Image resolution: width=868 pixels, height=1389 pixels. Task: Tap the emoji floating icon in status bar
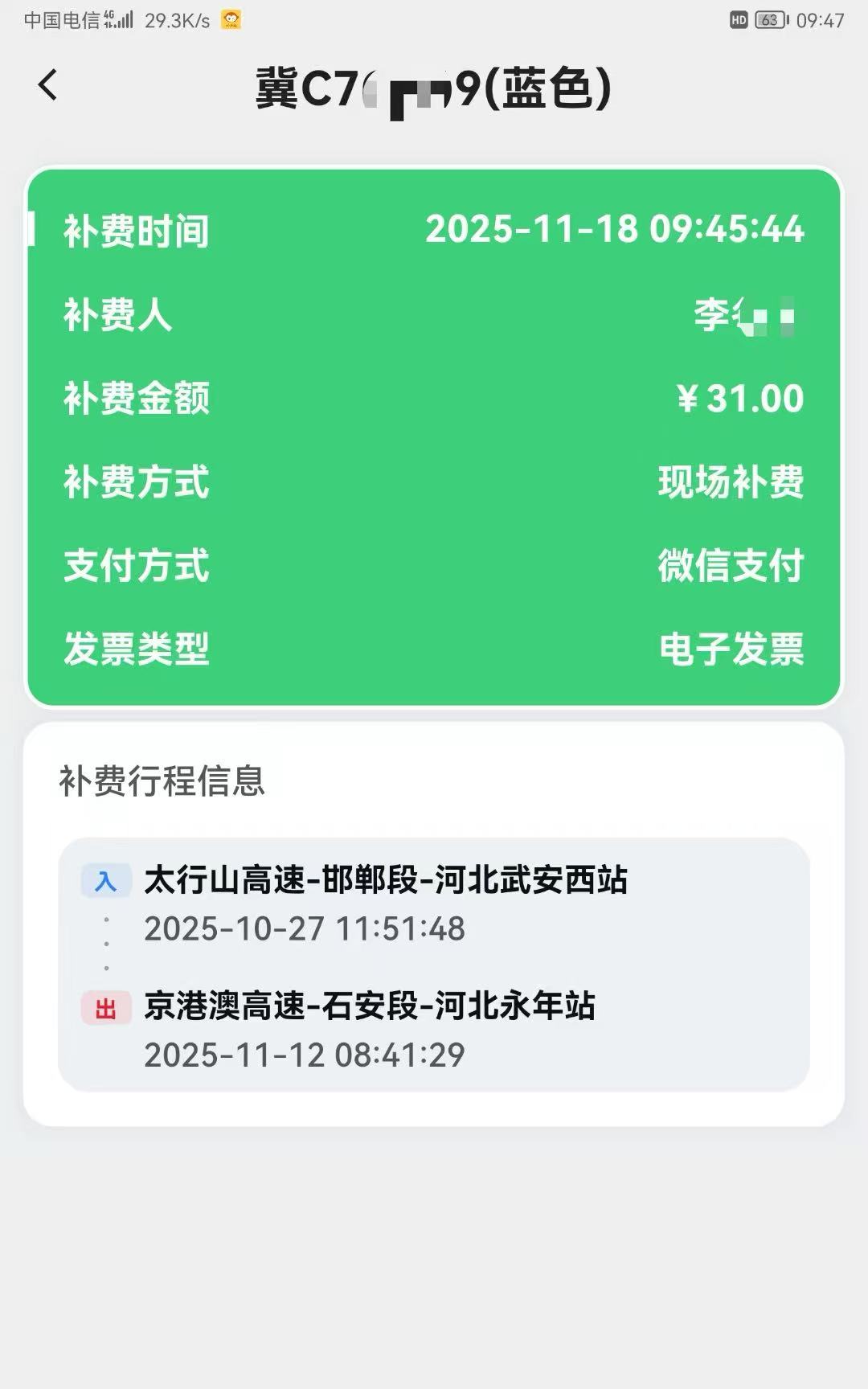231,20
